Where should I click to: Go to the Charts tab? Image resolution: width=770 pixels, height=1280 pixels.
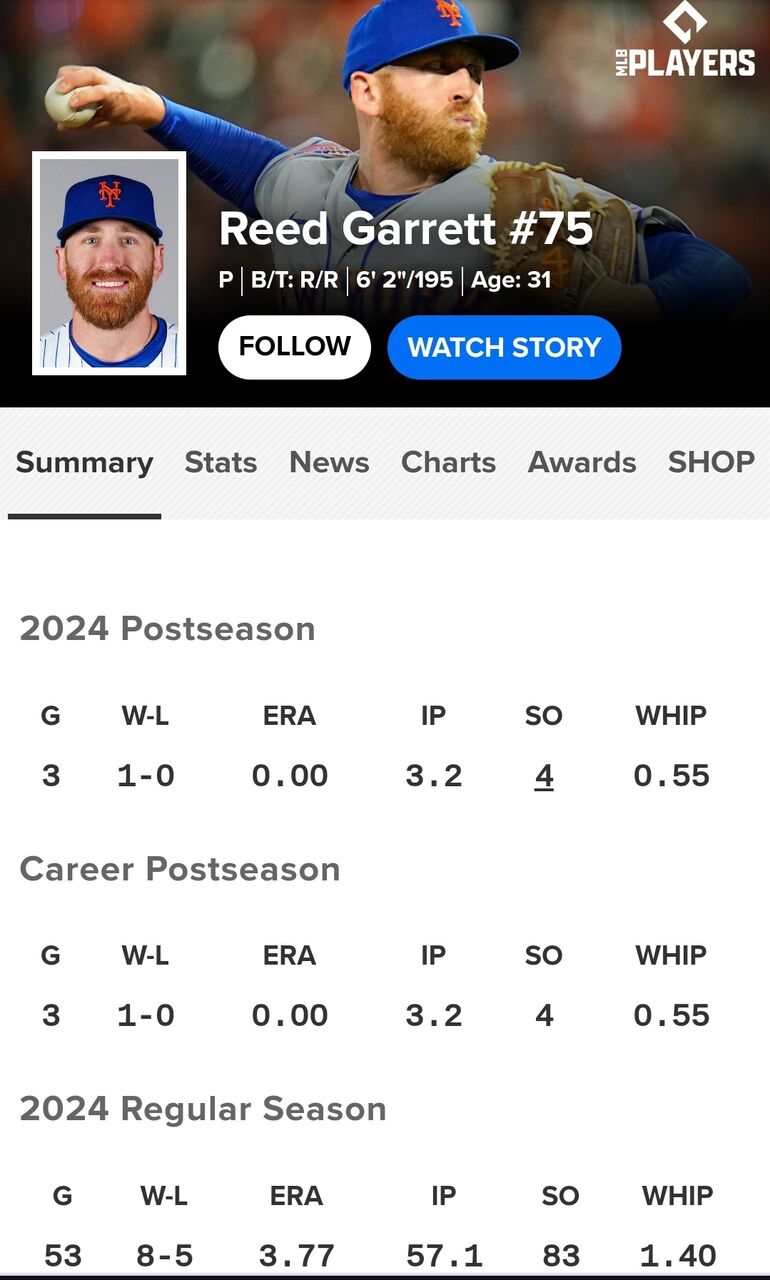tap(448, 462)
